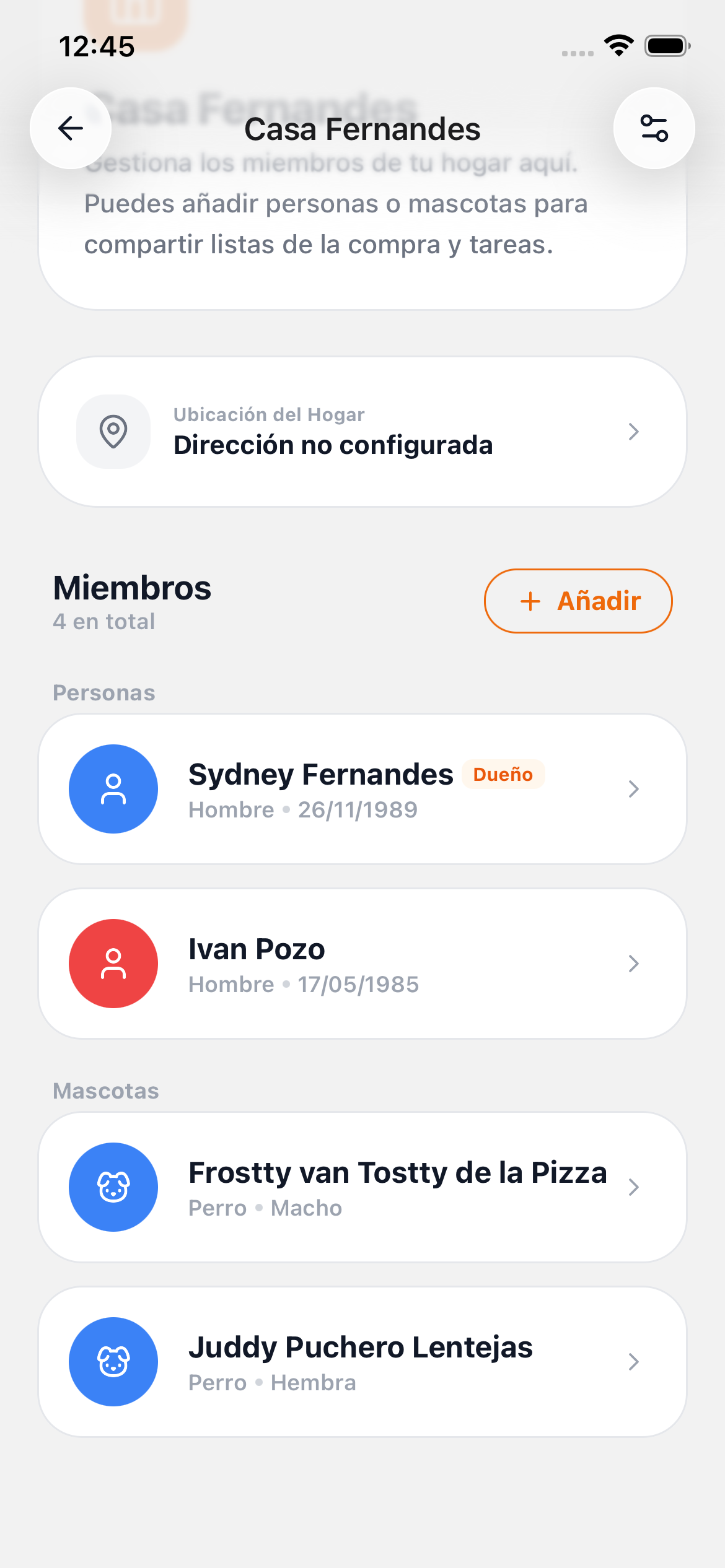Screen dimensions: 725x1568
Task: Open household settings sliders icon
Action: [x=654, y=128]
